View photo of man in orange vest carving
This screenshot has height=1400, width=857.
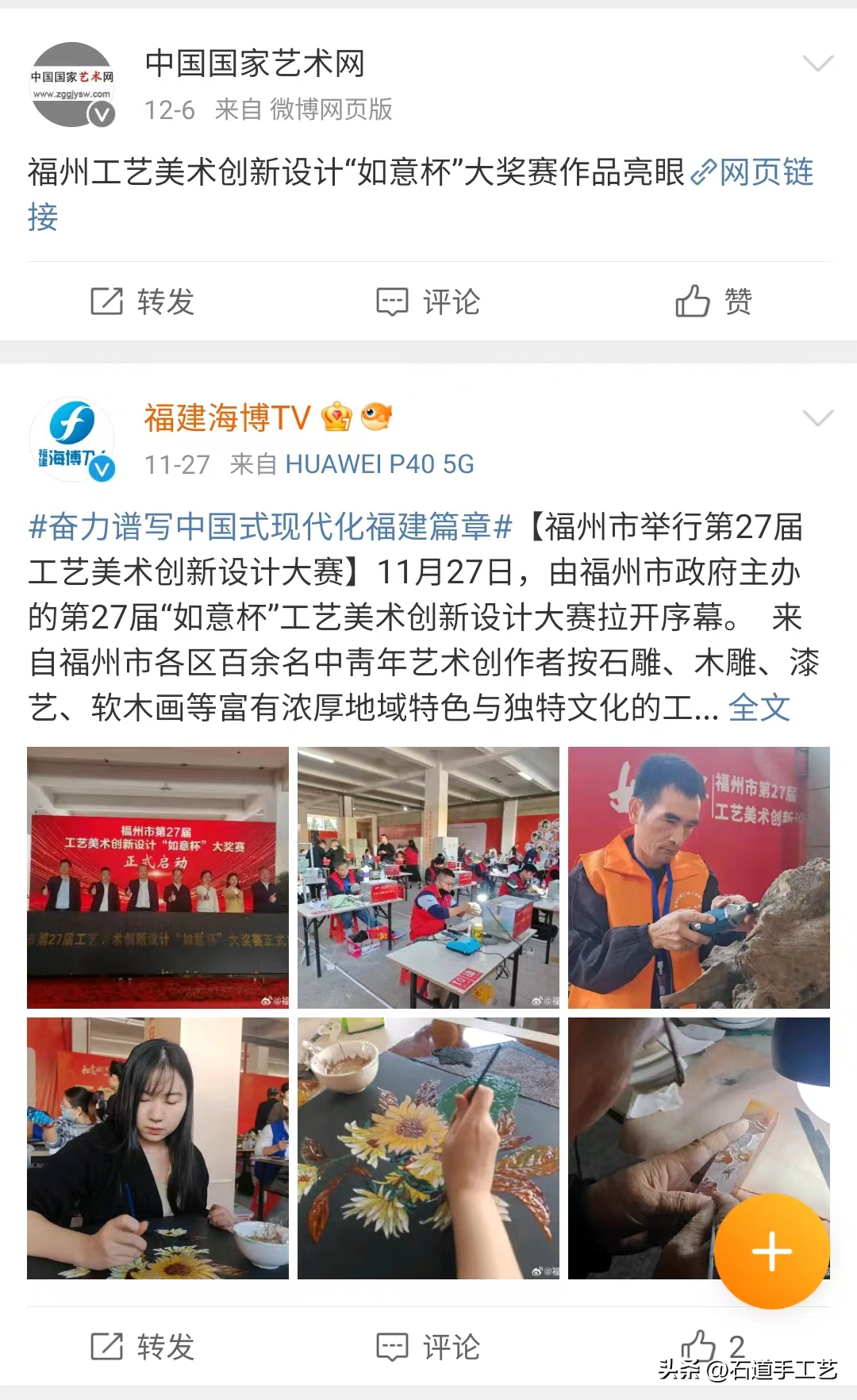[x=699, y=877]
